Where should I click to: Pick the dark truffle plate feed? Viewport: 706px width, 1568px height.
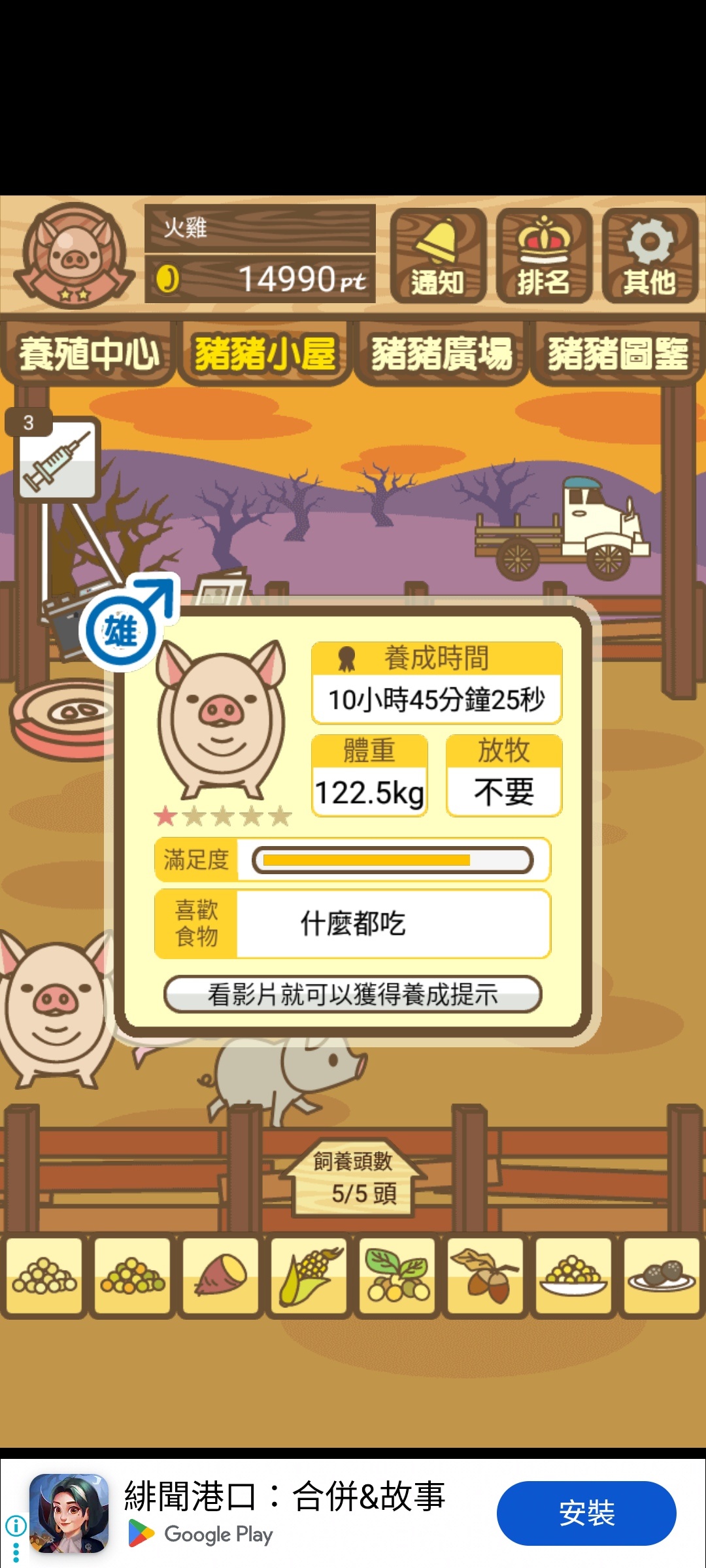[x=662, y=1275]
